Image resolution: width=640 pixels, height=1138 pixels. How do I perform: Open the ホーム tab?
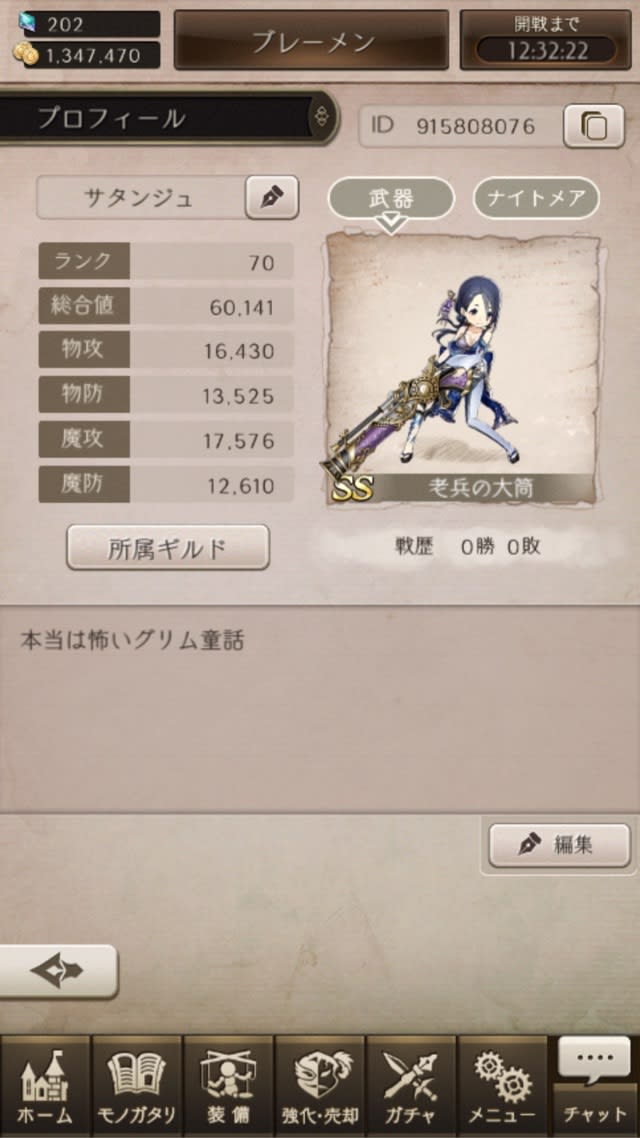pyautogui.click(x=44, y=1087)
